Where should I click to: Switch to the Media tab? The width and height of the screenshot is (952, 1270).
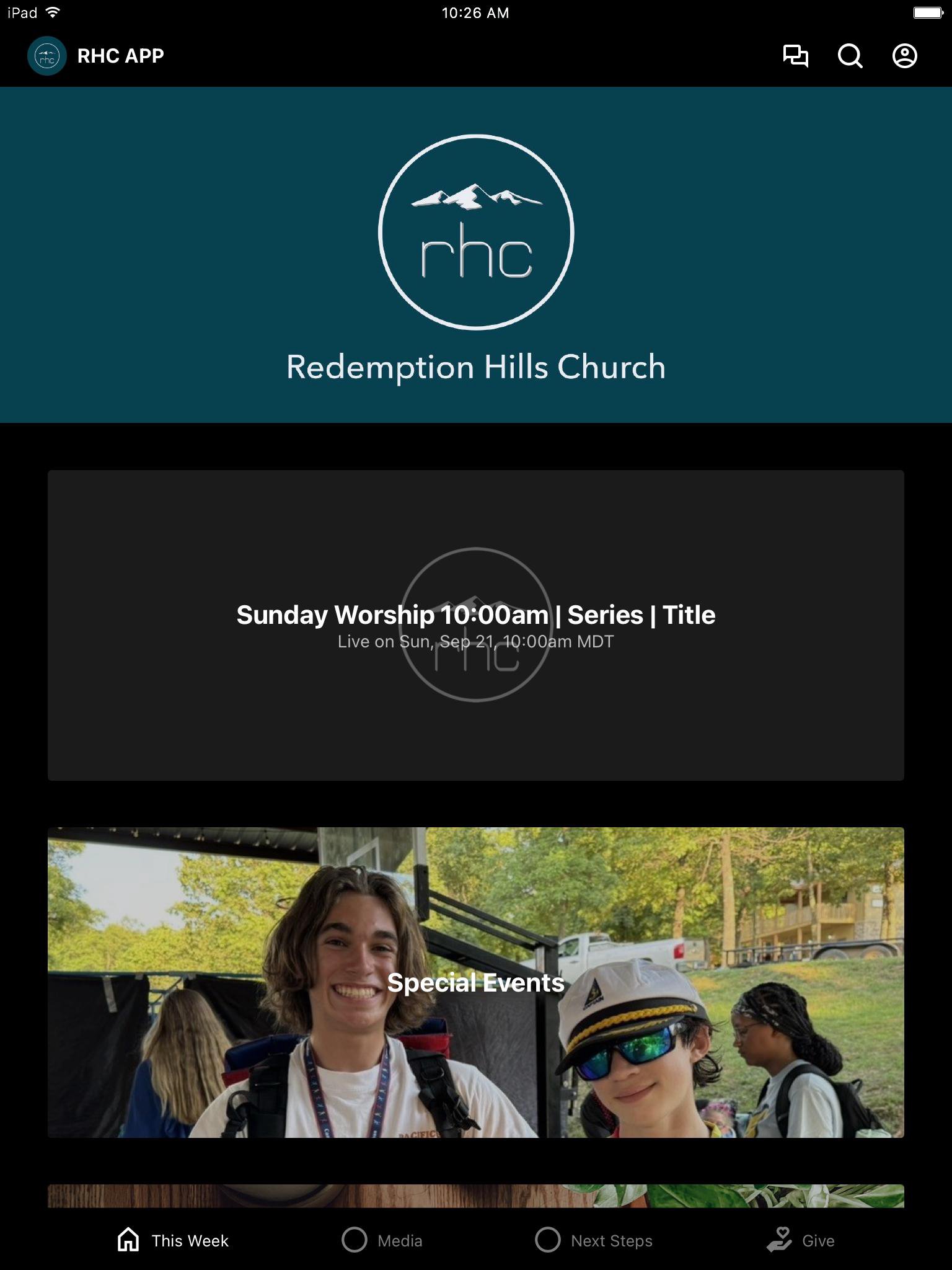tap(382, 1240)
